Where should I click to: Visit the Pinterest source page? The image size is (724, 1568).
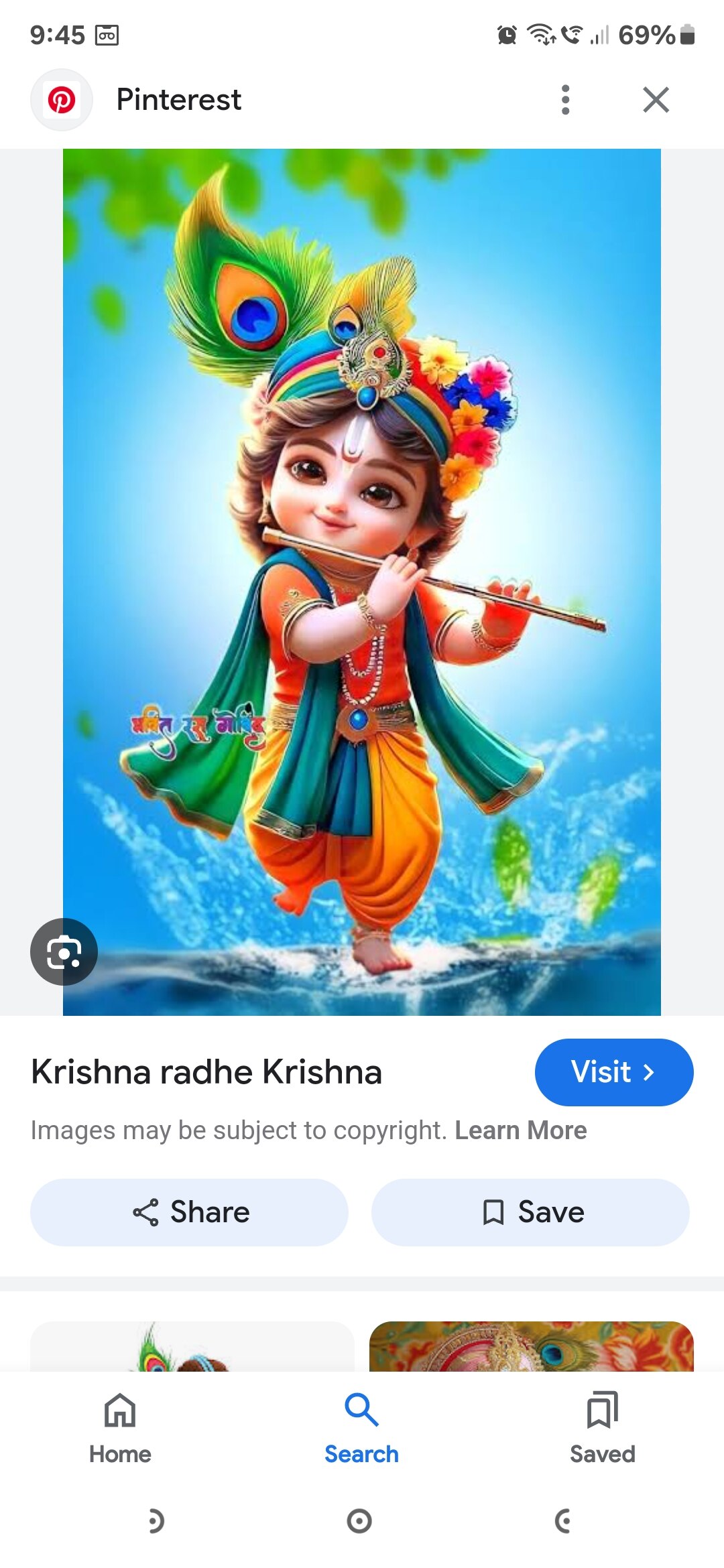click(613, 1072)
